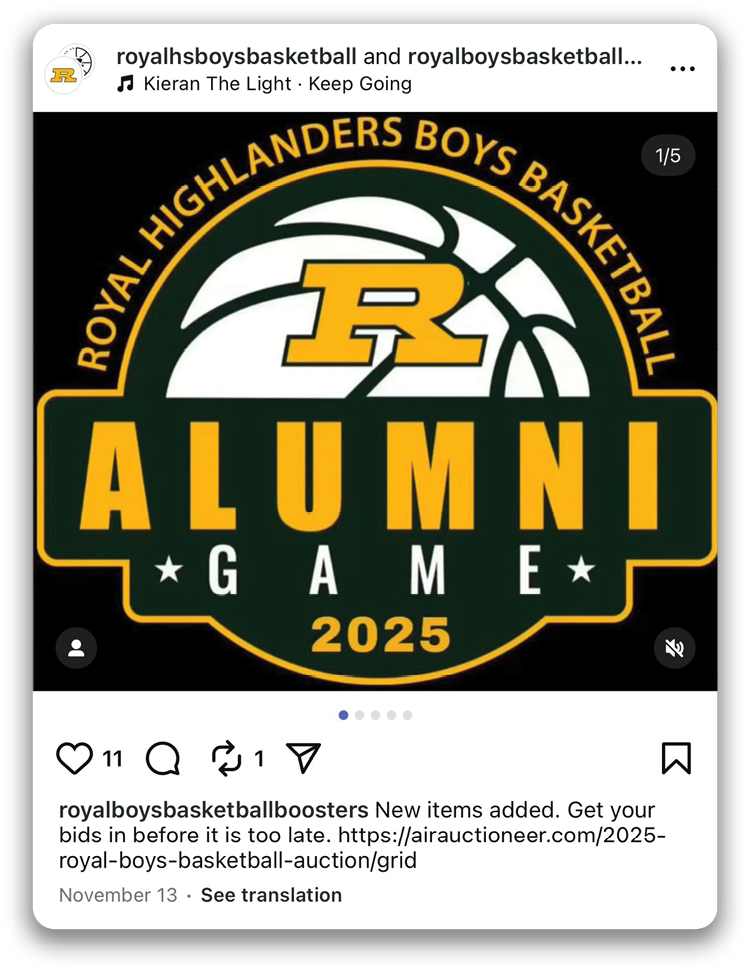Open the three-dot overflow menu
This screenshot has width=750, height=971.
pos(682,69)
